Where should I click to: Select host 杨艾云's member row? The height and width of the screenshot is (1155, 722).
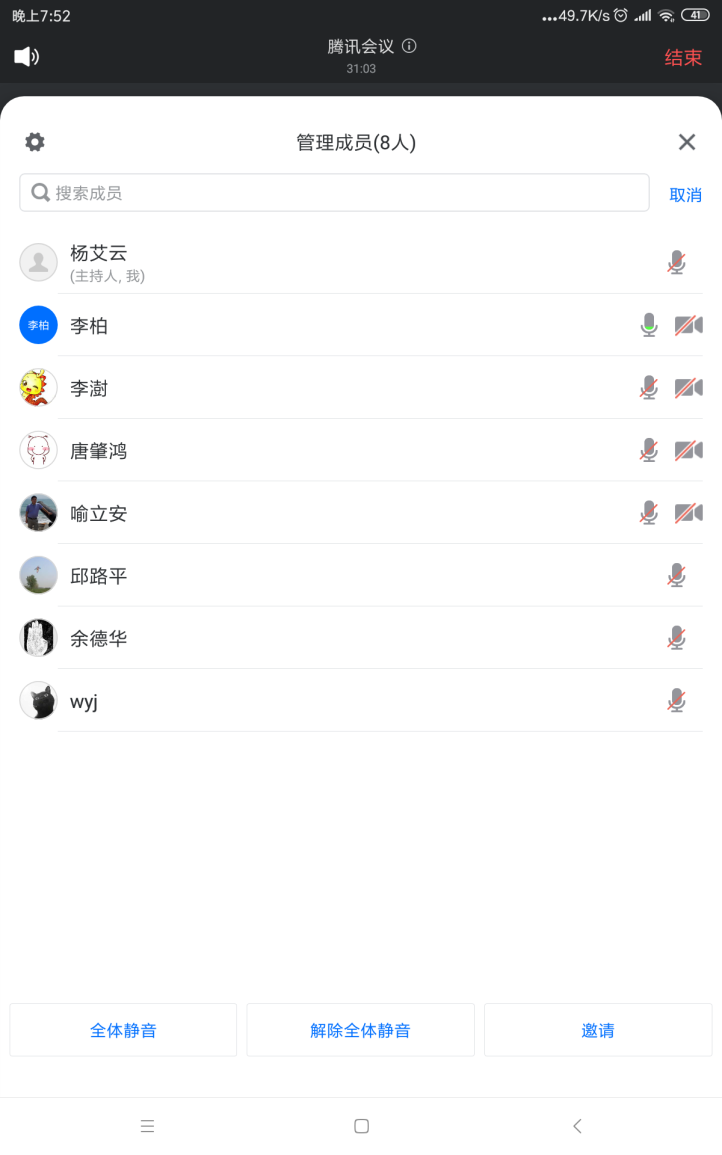[300, 262]
